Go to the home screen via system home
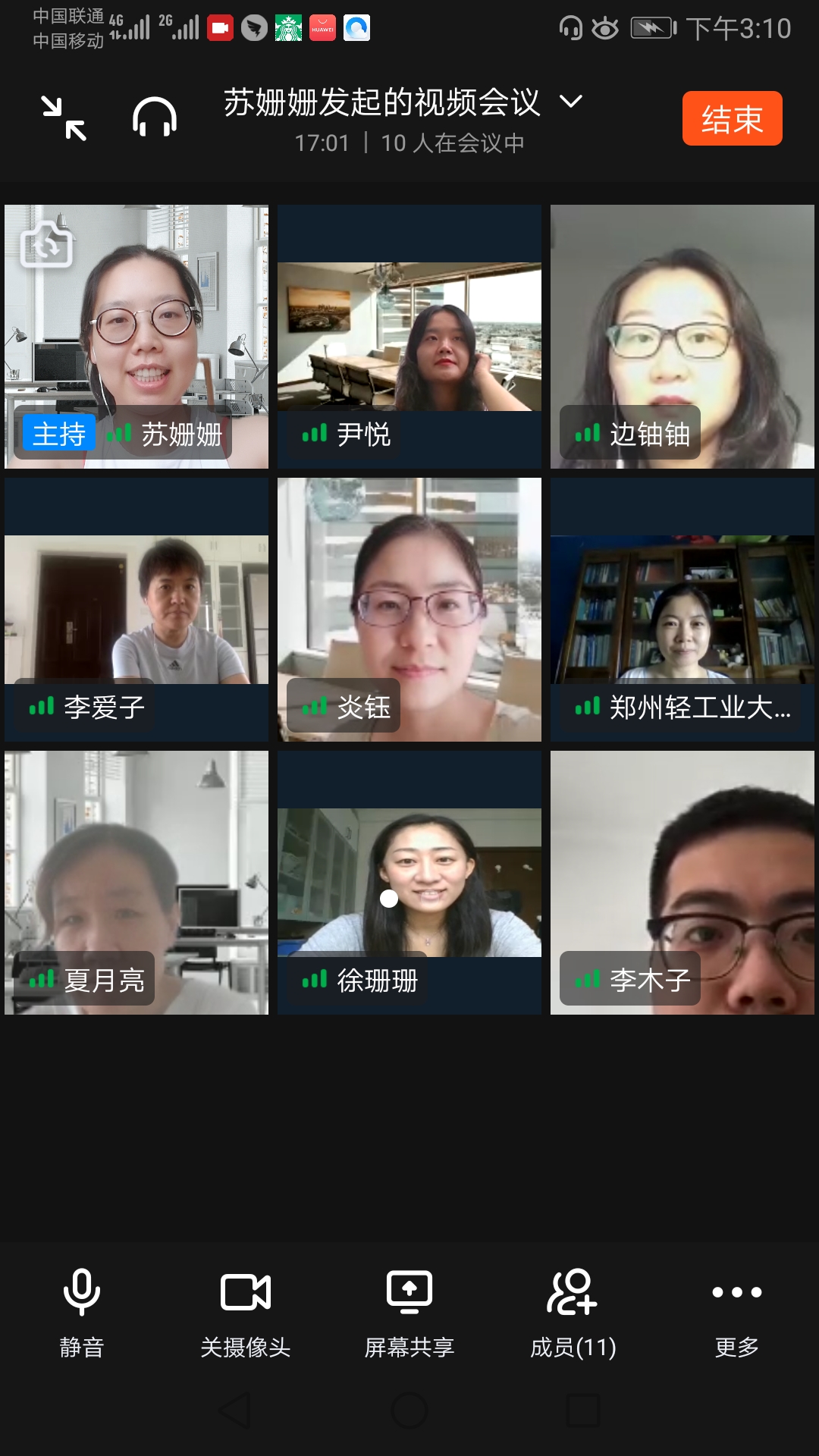 [409, 1410]
